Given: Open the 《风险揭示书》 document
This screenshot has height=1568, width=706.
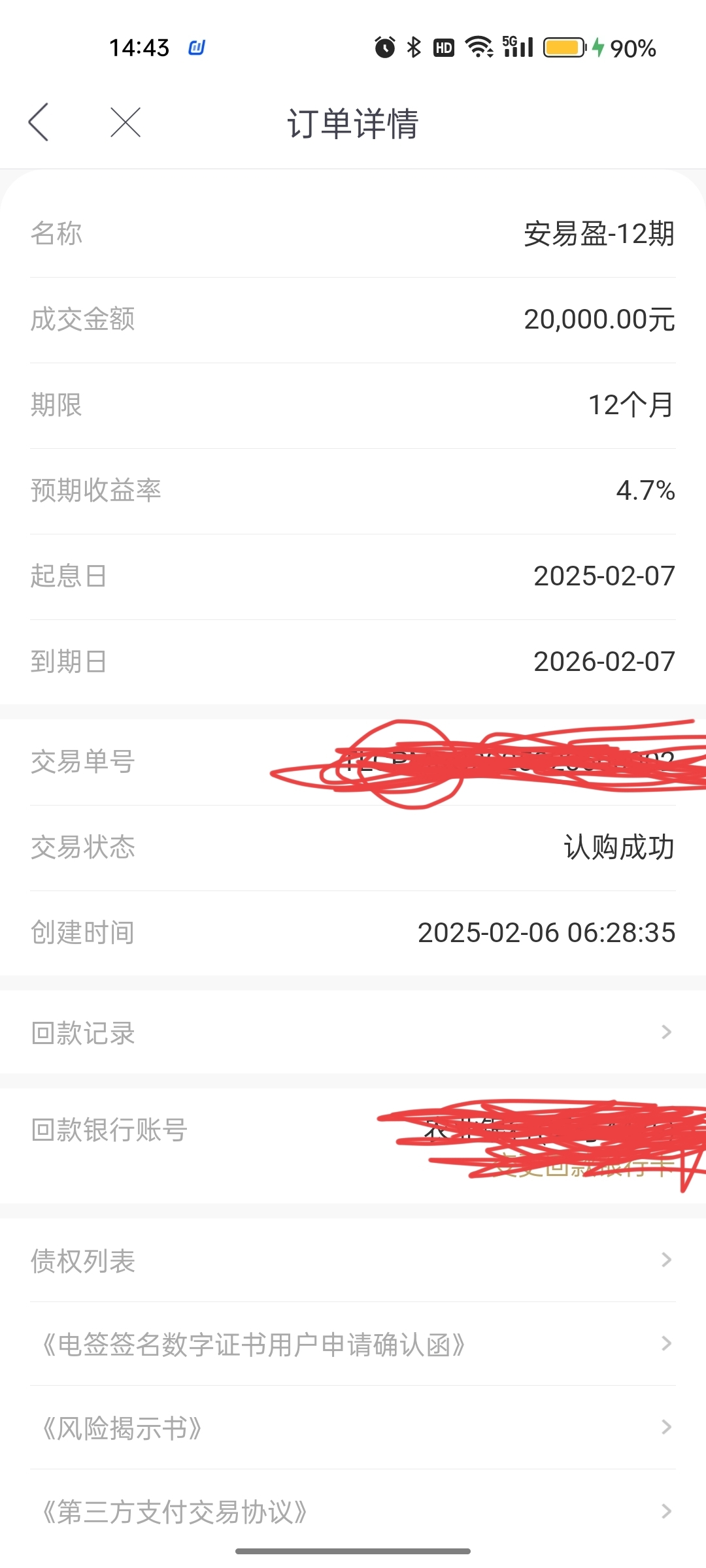Looking at the screenshot, I should pyautogui.click(x=353, y=1428).
